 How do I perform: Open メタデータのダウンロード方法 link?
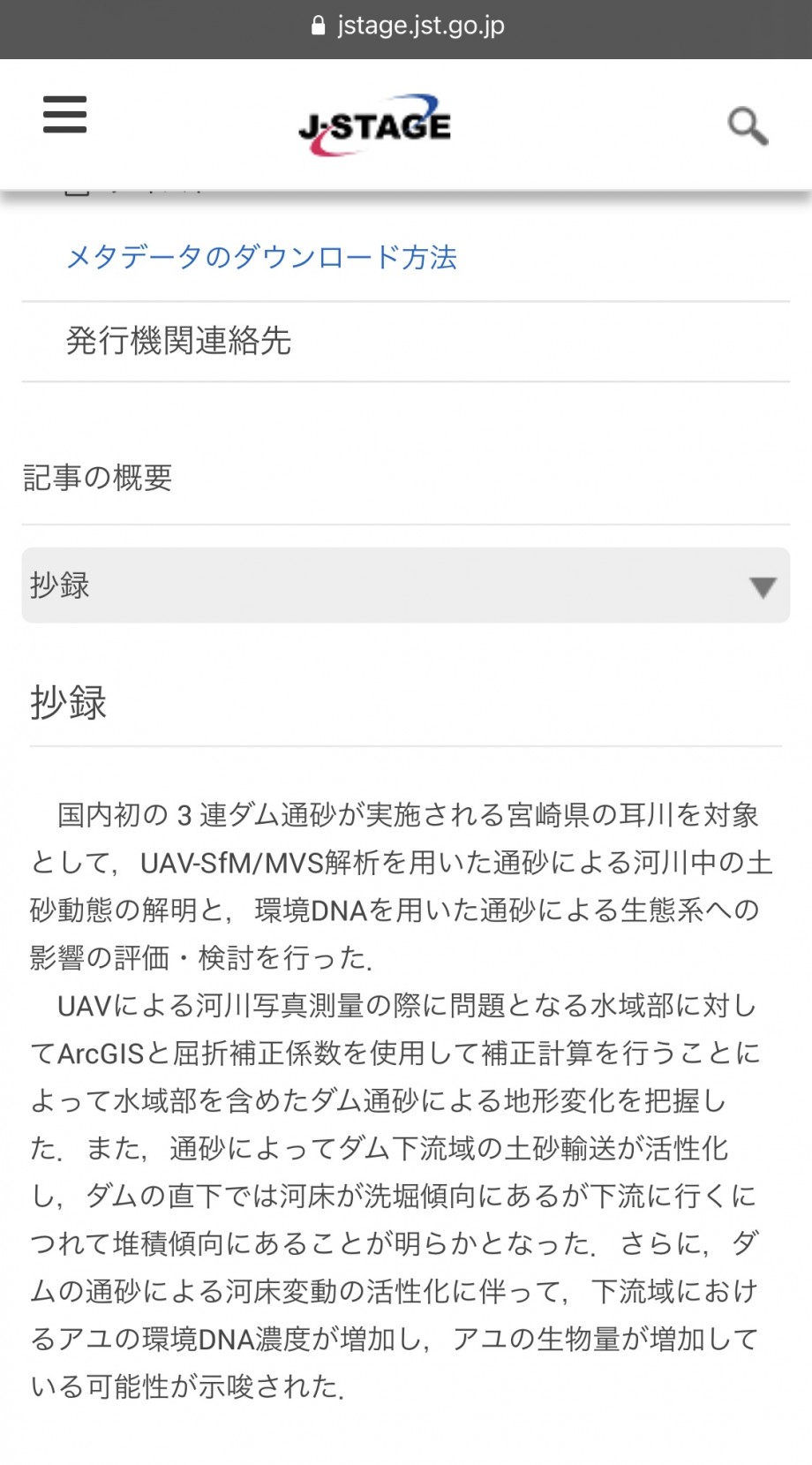pos(262,257)
